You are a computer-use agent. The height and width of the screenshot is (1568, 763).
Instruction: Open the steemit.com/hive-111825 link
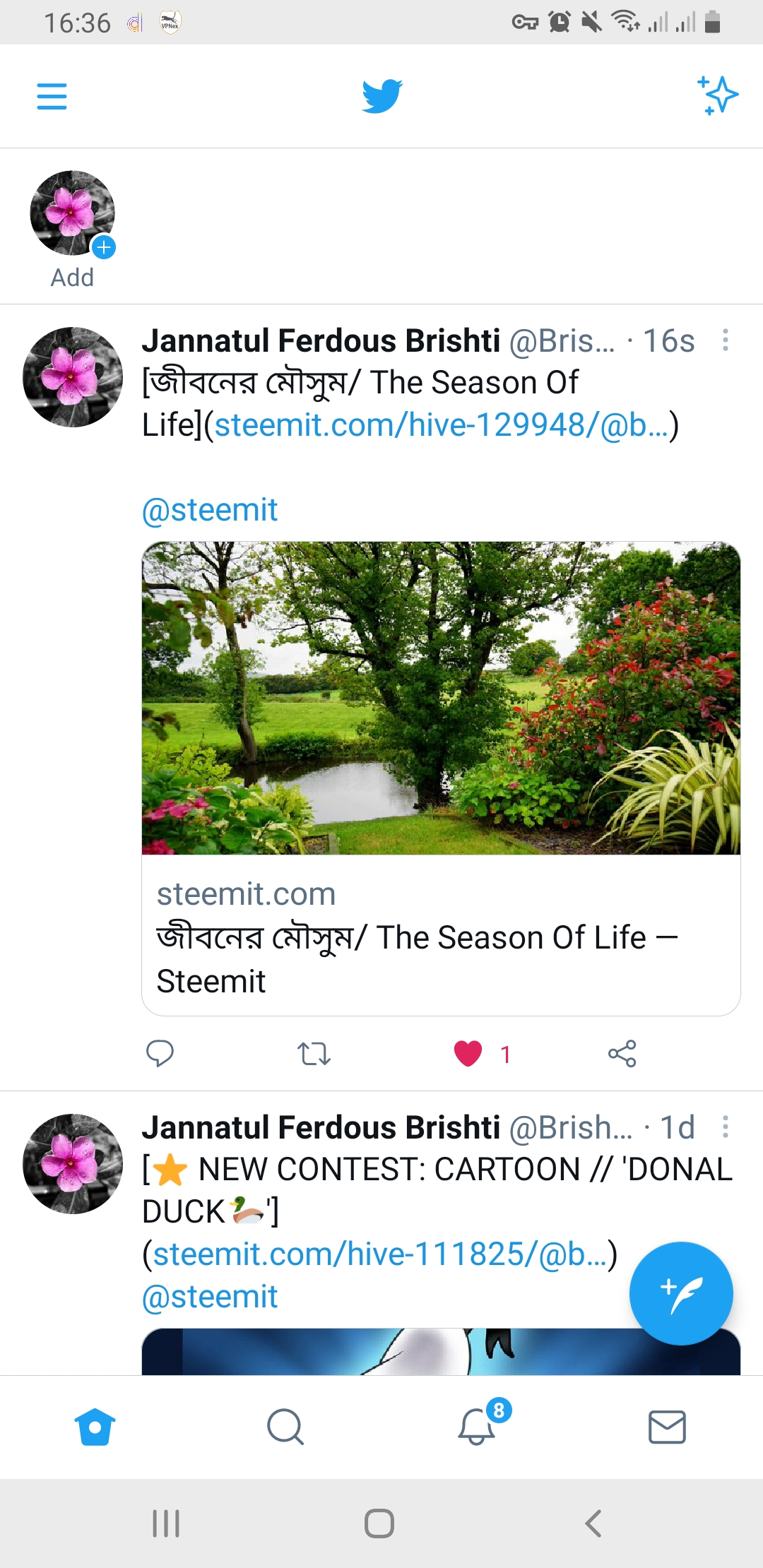[380, 1254]
